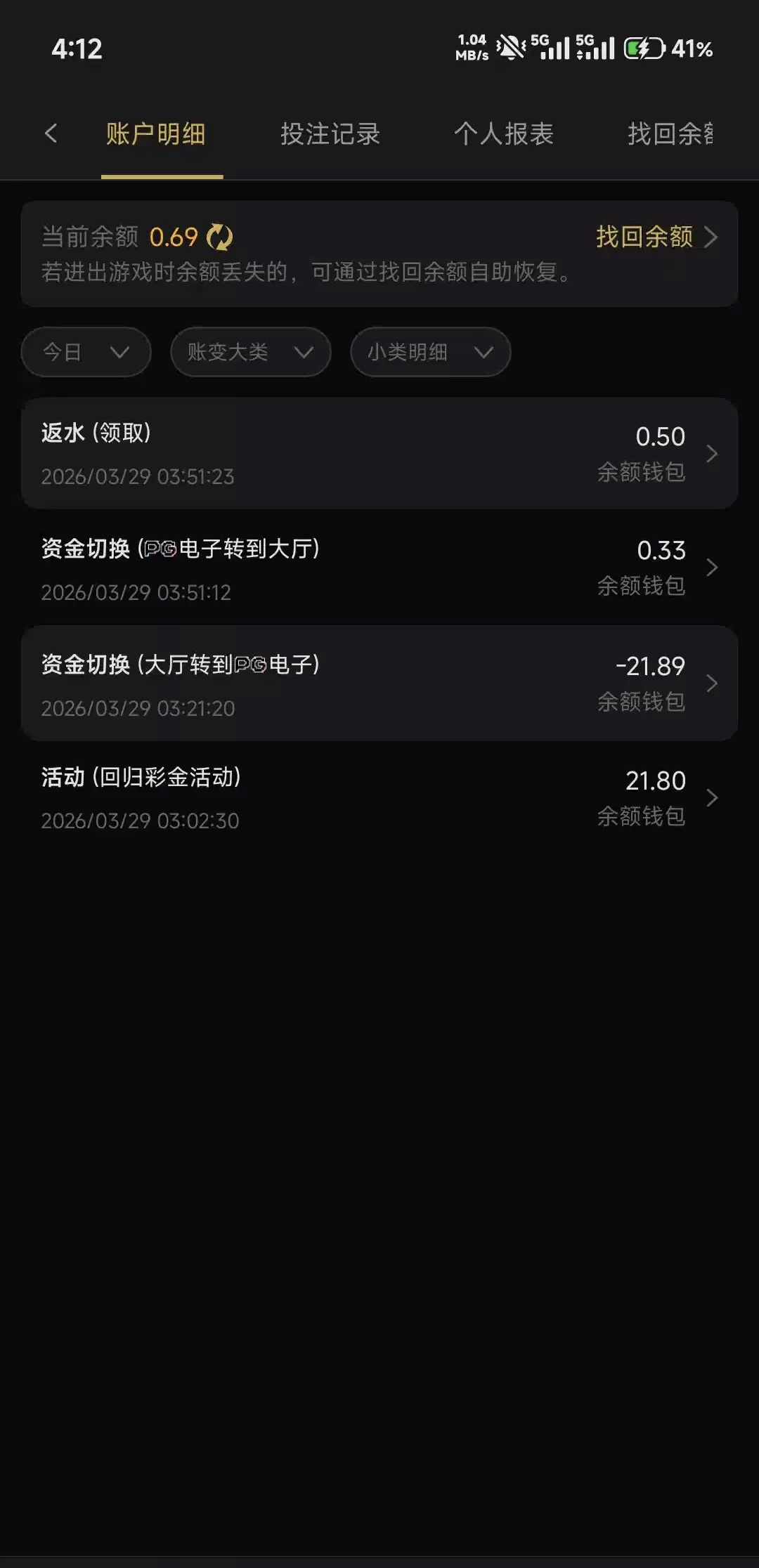759x1568 pixels.
Task: Open the 返水 (领取) 0.50 record
Action: [379, 454]
